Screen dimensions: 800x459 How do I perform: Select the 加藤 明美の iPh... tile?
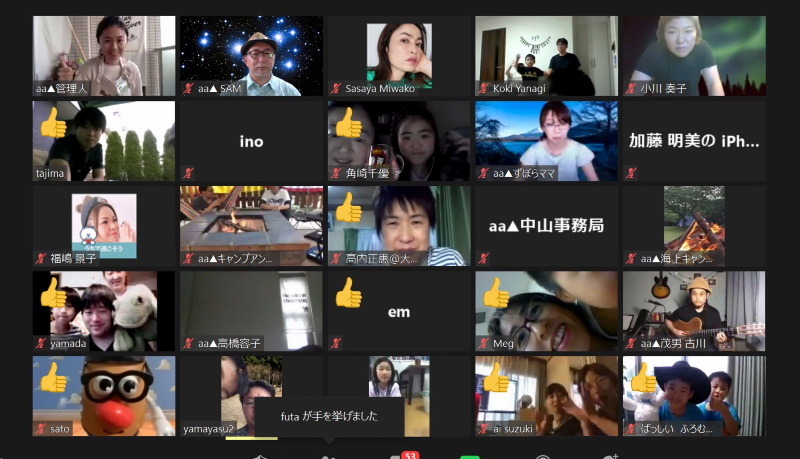pos(694,141)
